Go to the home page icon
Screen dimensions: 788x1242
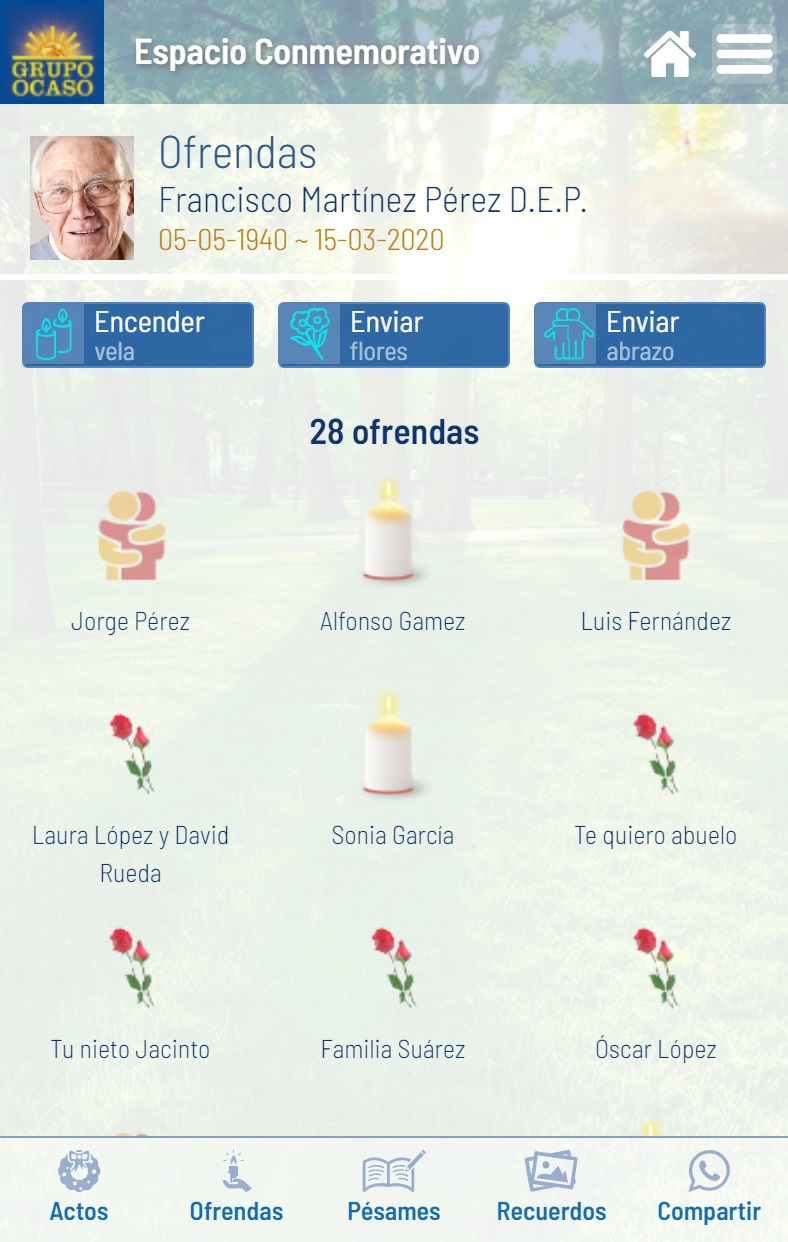point(670,53)
